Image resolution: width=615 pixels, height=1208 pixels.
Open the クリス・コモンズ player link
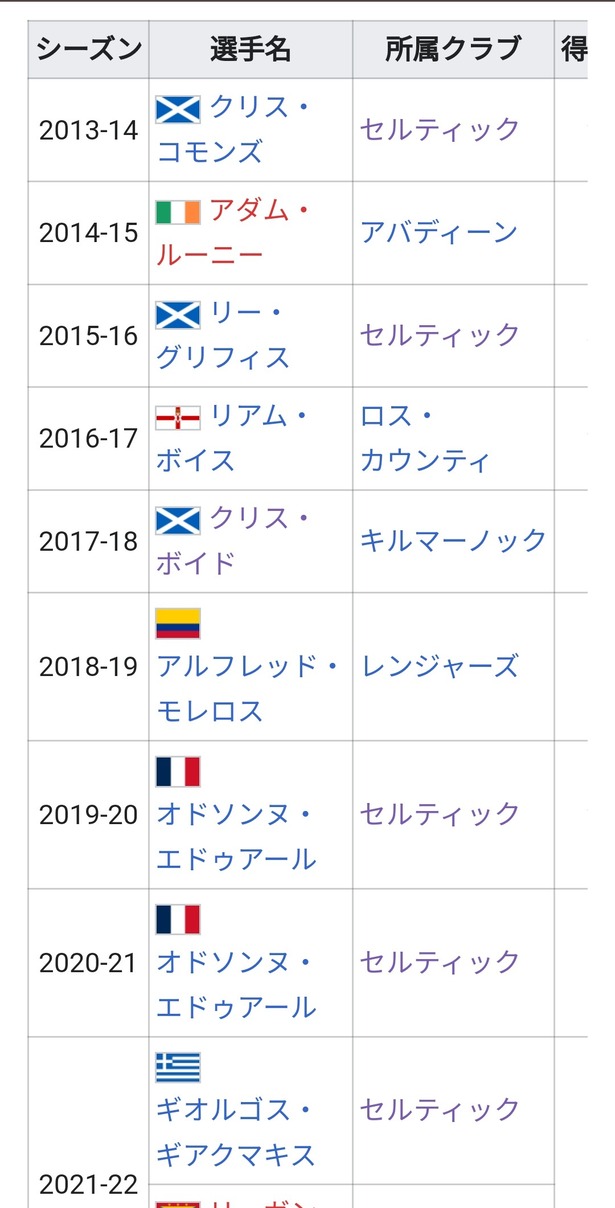(233, 130)
